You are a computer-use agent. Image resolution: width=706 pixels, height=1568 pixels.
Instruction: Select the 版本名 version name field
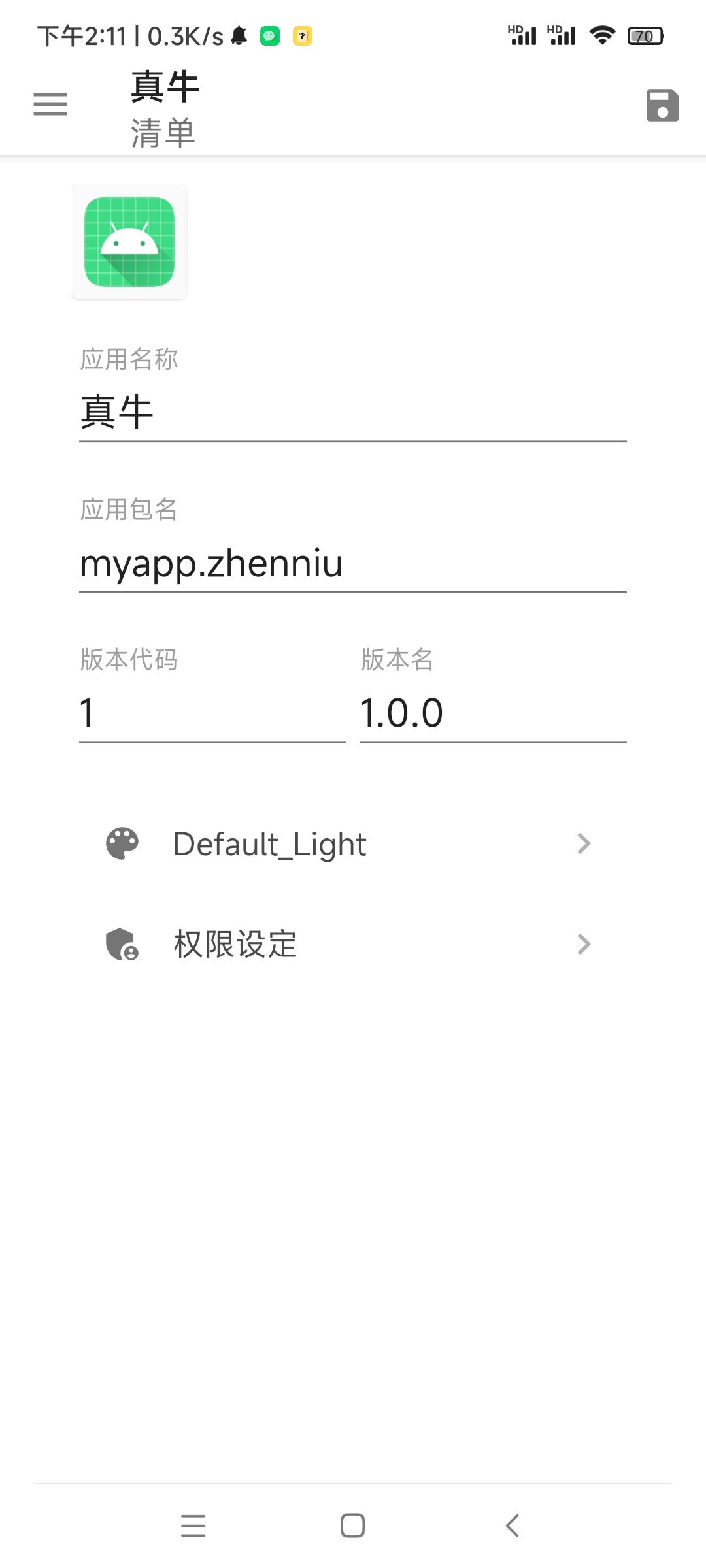coord(490,712)
